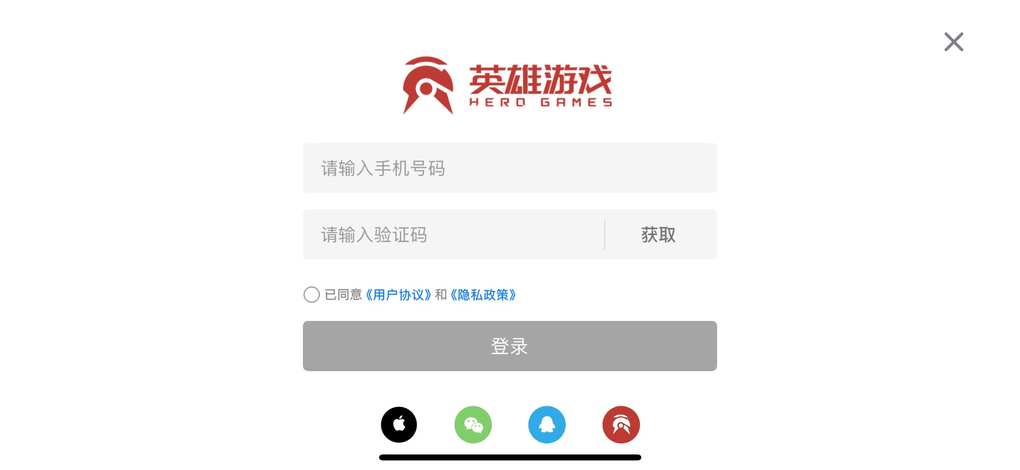1020x470 pixels.
Task: Log in using QQ penguin icon
Action: (x=546, y=425)
